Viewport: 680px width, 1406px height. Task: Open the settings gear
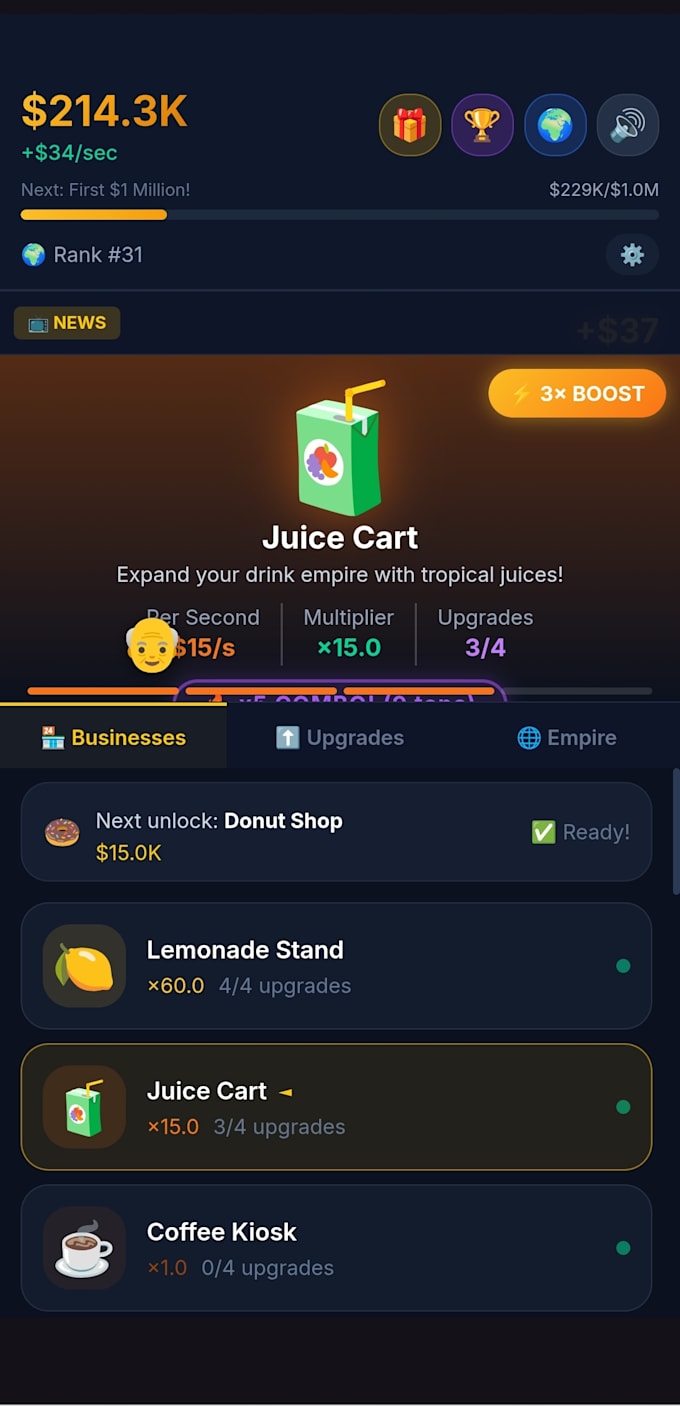click(632, 255)
